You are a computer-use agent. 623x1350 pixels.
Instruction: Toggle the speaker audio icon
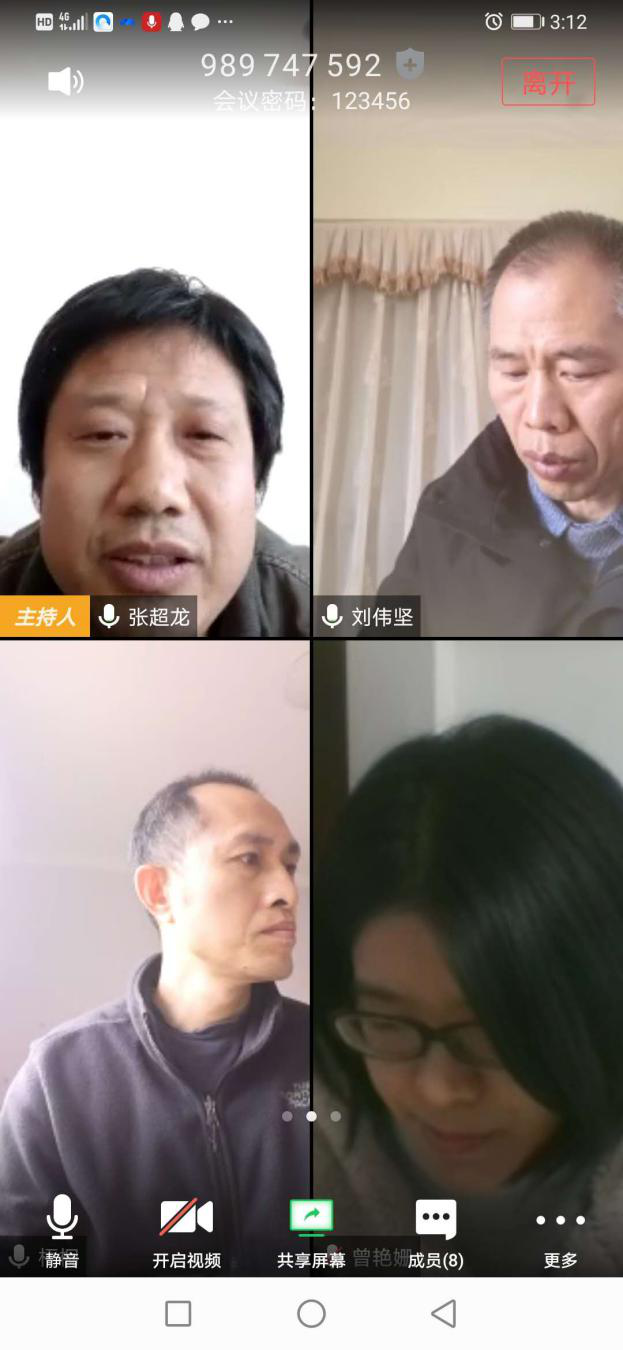click(65, 82)
